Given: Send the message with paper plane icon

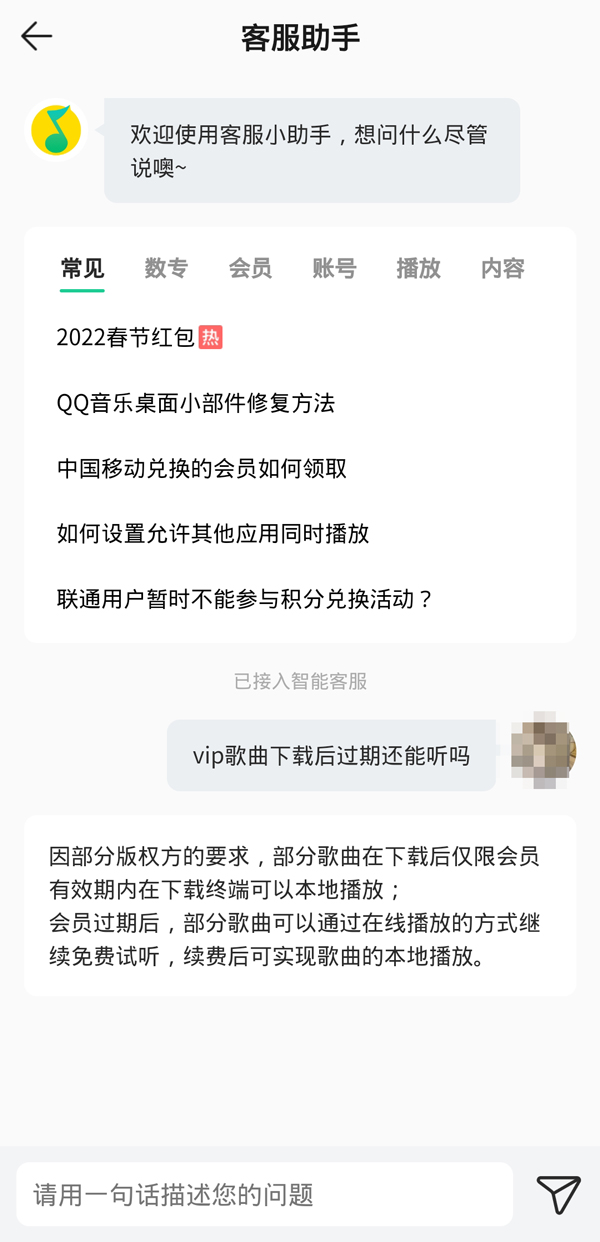Looking at the screenshot, I should coord(558,1194).
